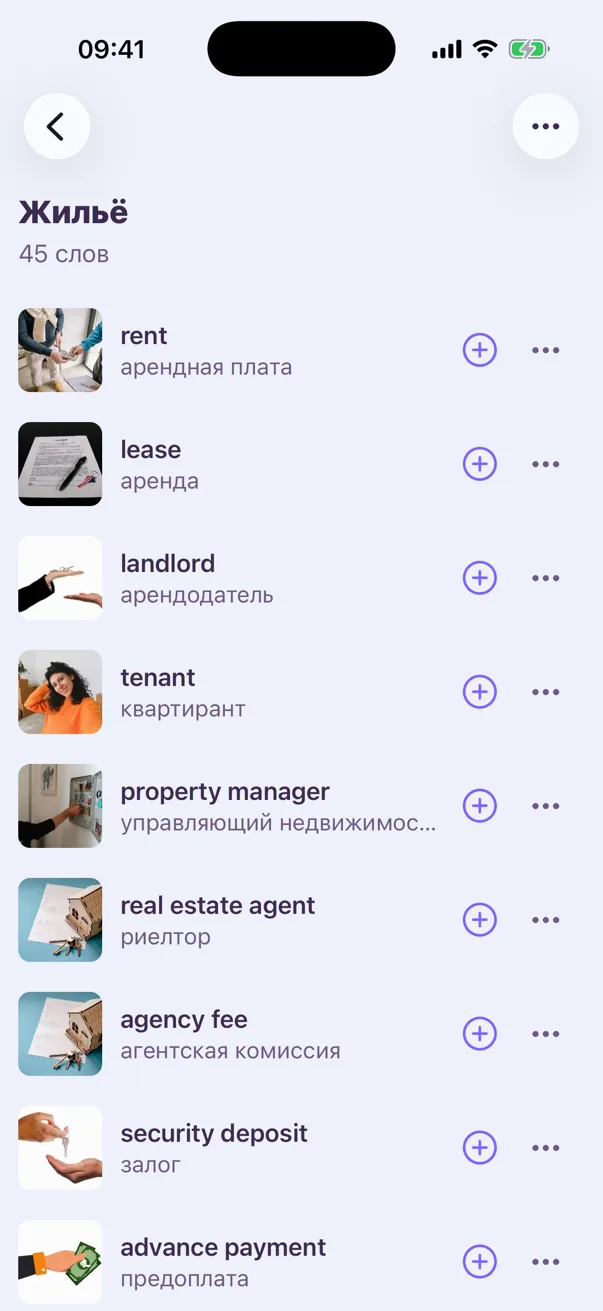
Task: Open the top-right overflow menu
Action: tap(545, 126)
